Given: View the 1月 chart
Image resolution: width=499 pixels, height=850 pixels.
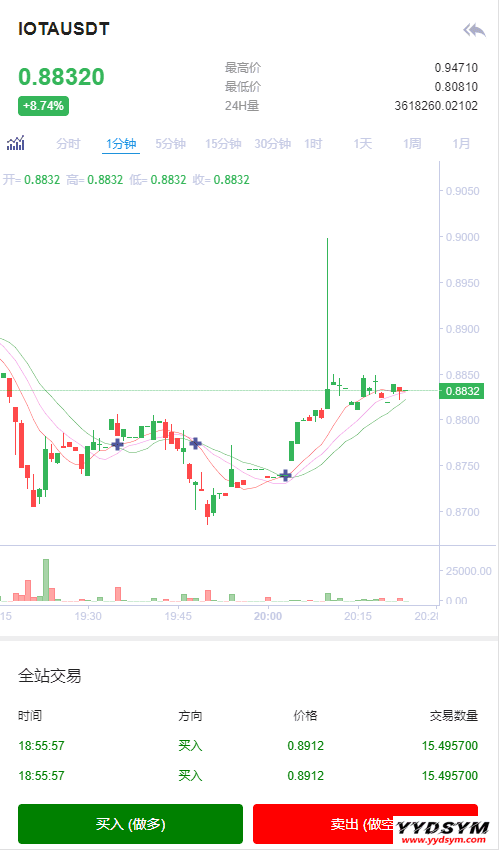Looking at the screenshot, I should pyautogui.click(x=462, y=144).
